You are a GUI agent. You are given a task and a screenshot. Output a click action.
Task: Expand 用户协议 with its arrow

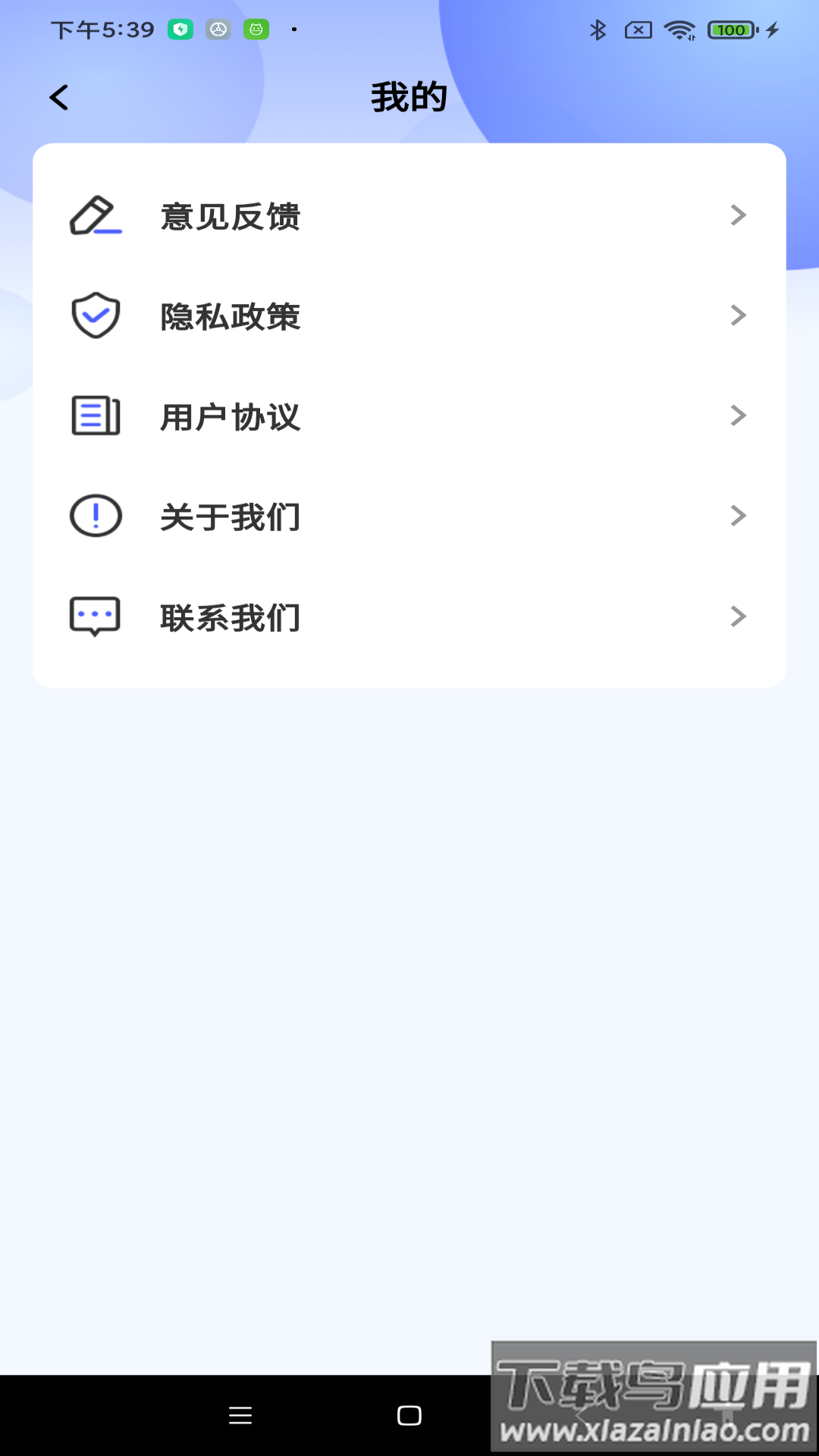(738, 416)
